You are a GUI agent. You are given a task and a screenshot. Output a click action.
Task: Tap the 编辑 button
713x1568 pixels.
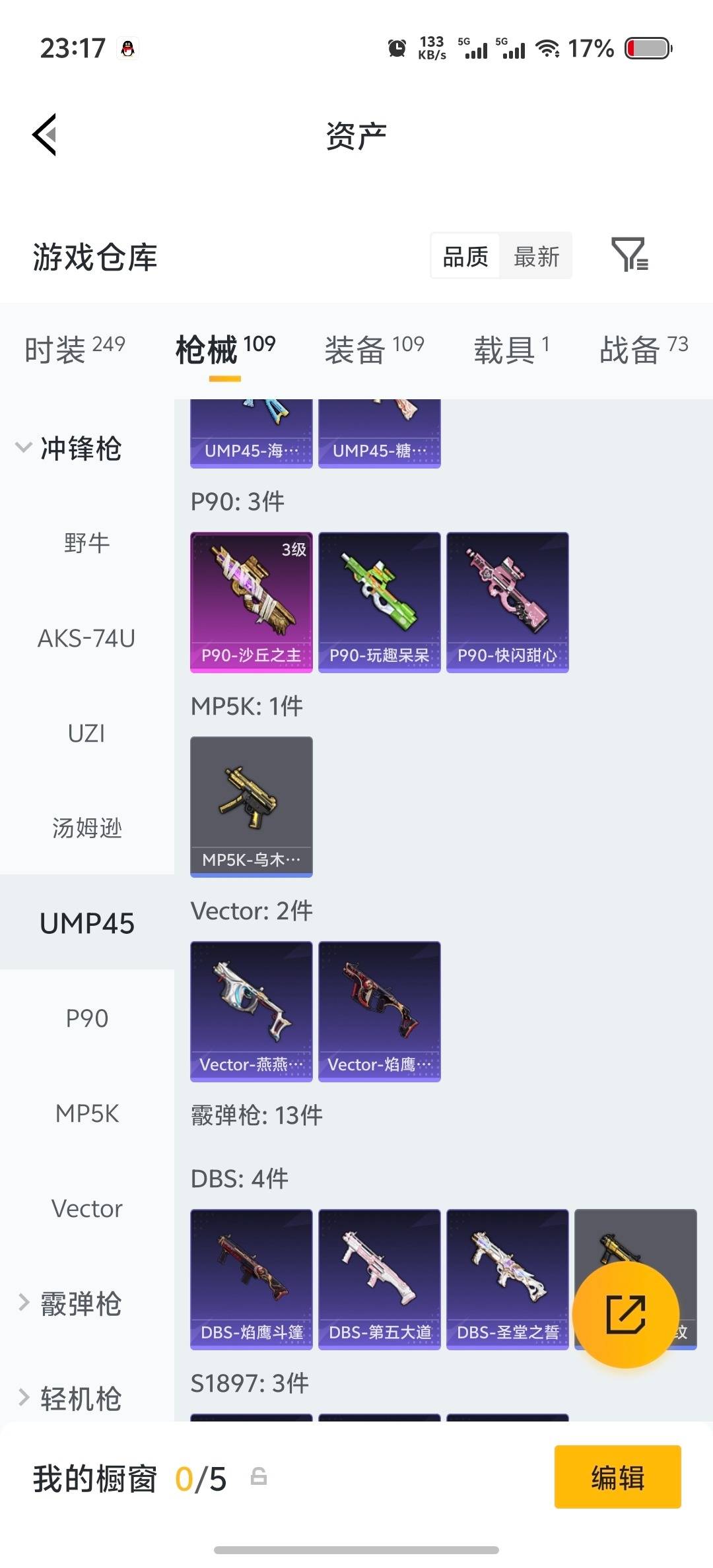617,1478
